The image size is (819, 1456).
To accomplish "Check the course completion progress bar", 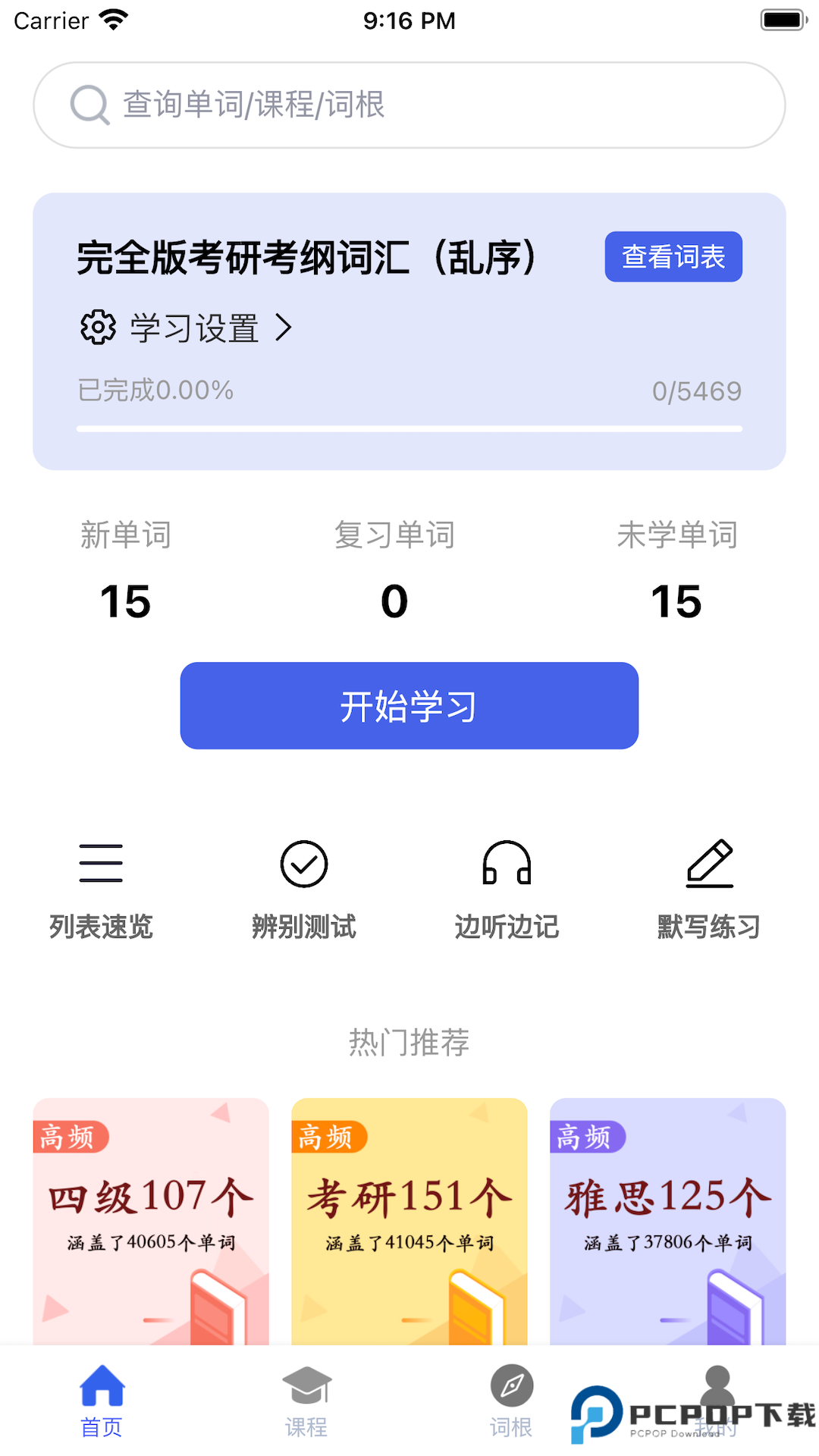I will pos(409,429).
